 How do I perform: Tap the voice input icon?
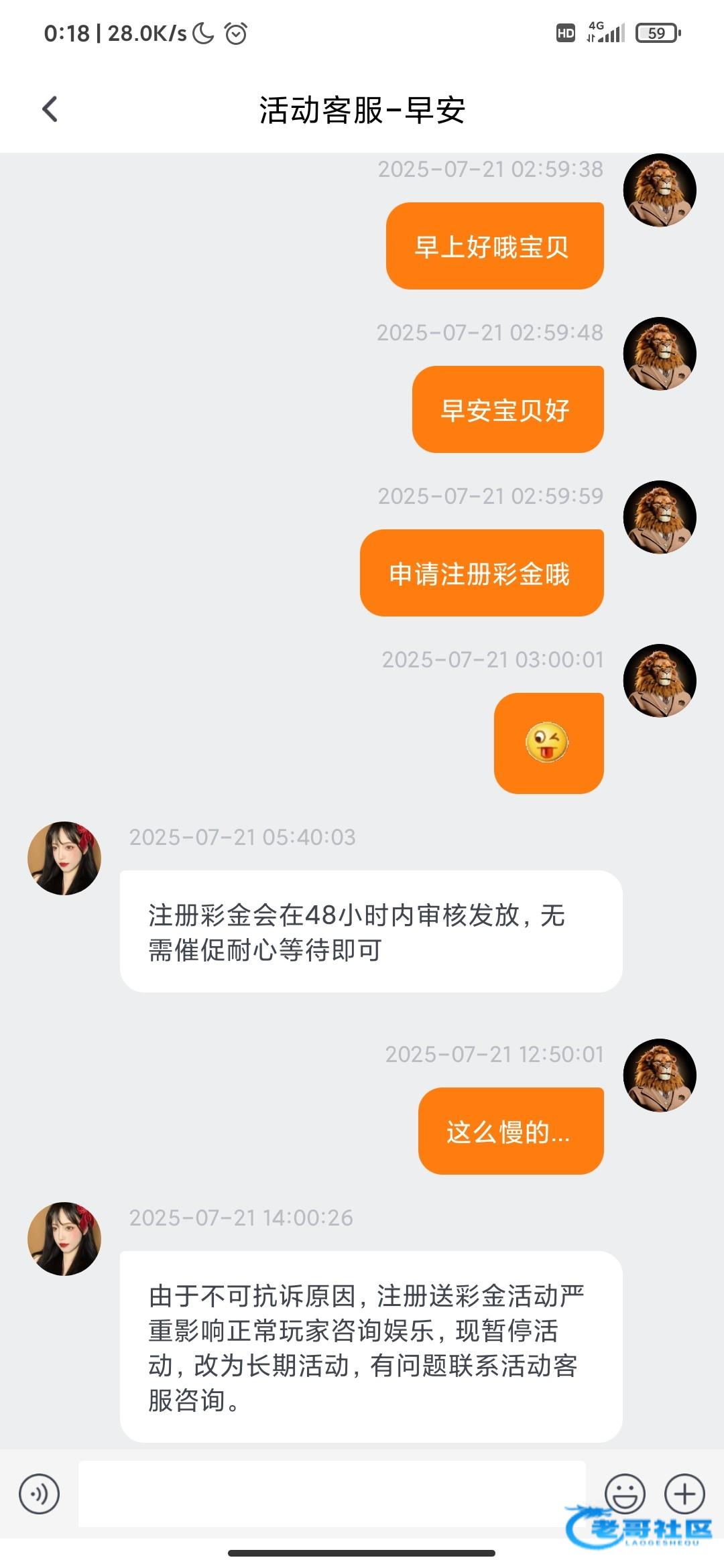click(40, 1494)
